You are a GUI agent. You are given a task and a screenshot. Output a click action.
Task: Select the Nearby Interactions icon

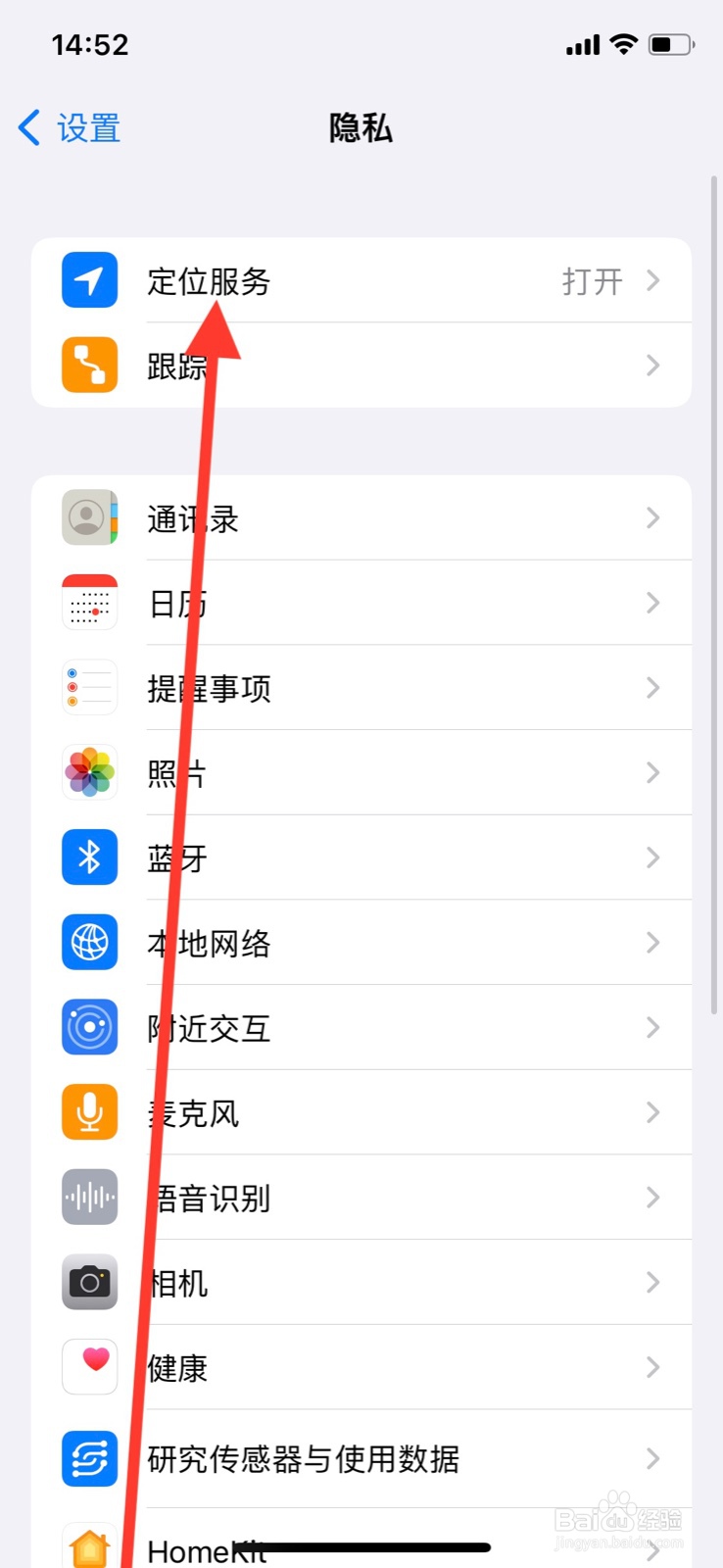tap(89, 1027)
